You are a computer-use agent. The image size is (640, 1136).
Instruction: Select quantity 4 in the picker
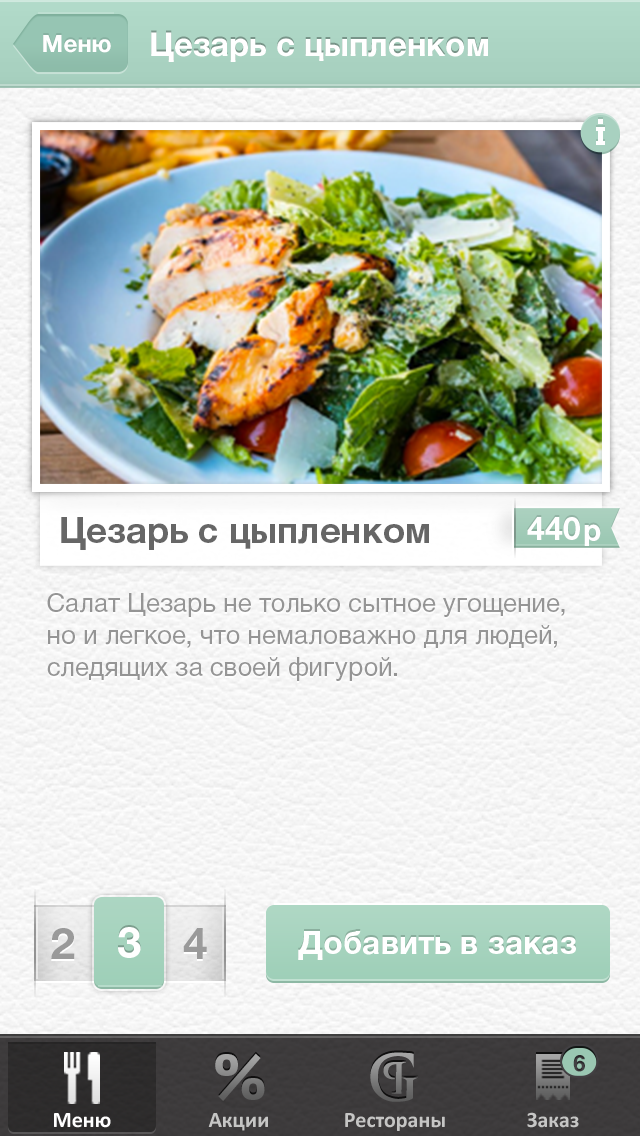click(x=195, y=944)
